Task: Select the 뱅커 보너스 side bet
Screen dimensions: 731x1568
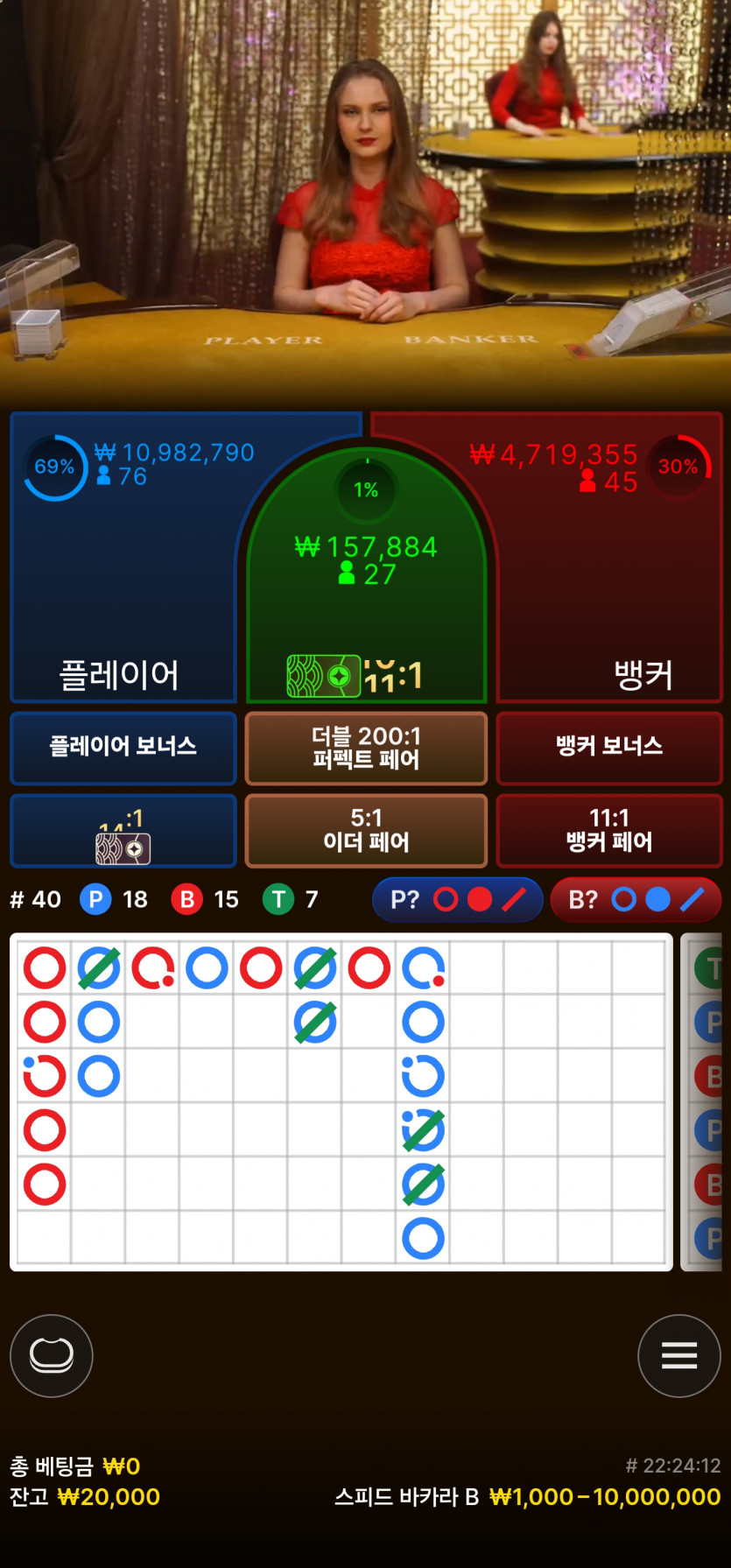Action: 609,747
